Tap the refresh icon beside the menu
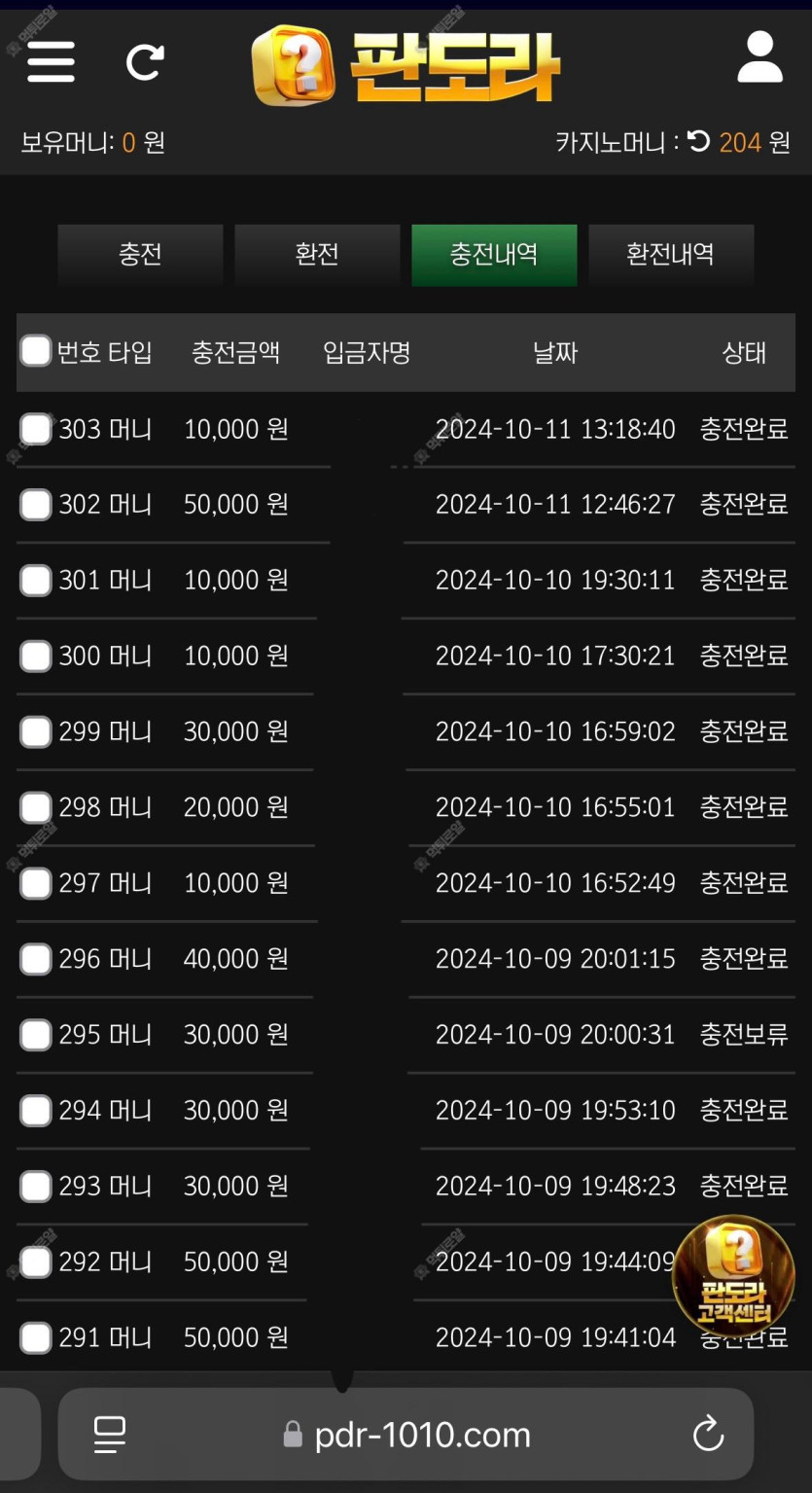 pos(145,62)
